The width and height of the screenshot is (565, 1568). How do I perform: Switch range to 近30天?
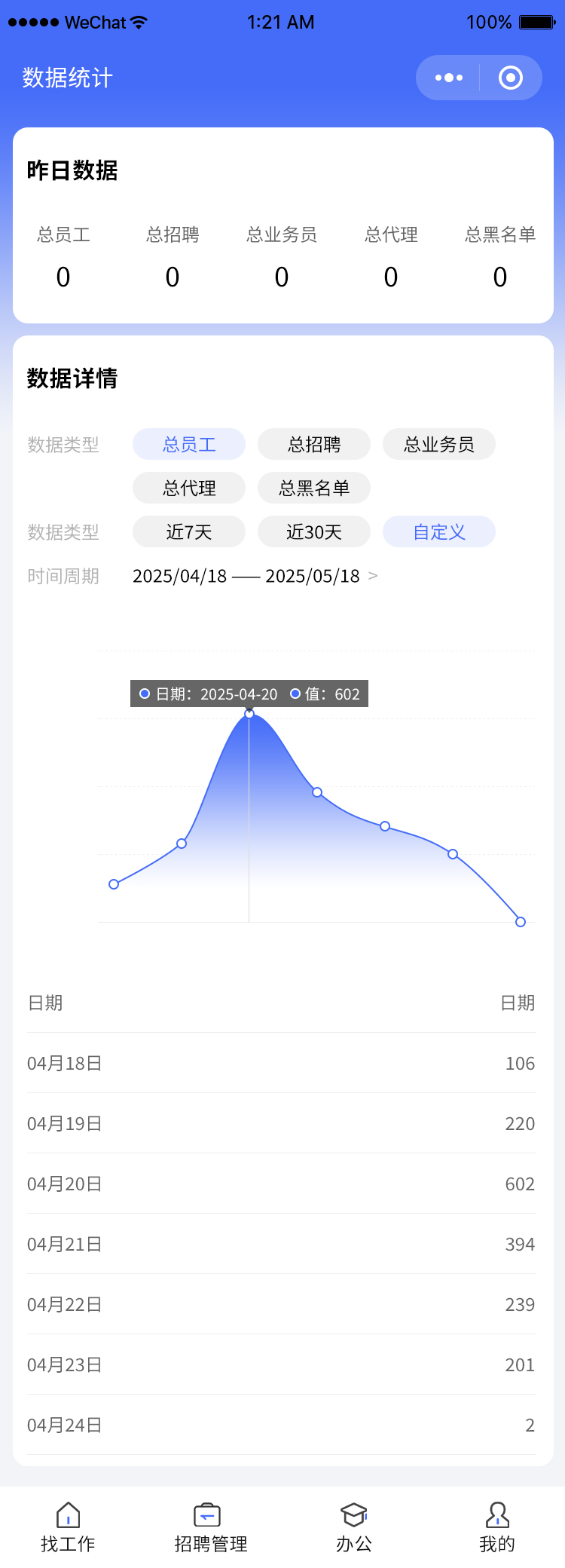[314, 532]
